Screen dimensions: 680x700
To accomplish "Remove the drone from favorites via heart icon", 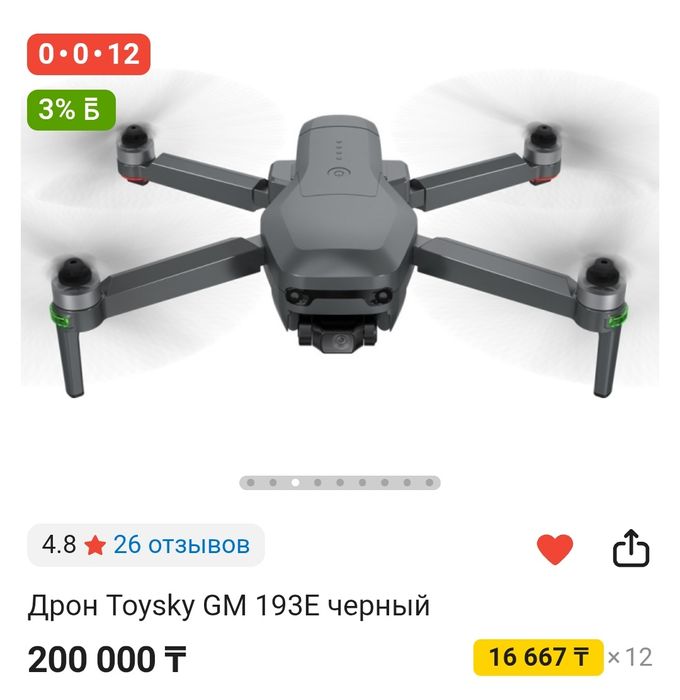I will (555, 548).
